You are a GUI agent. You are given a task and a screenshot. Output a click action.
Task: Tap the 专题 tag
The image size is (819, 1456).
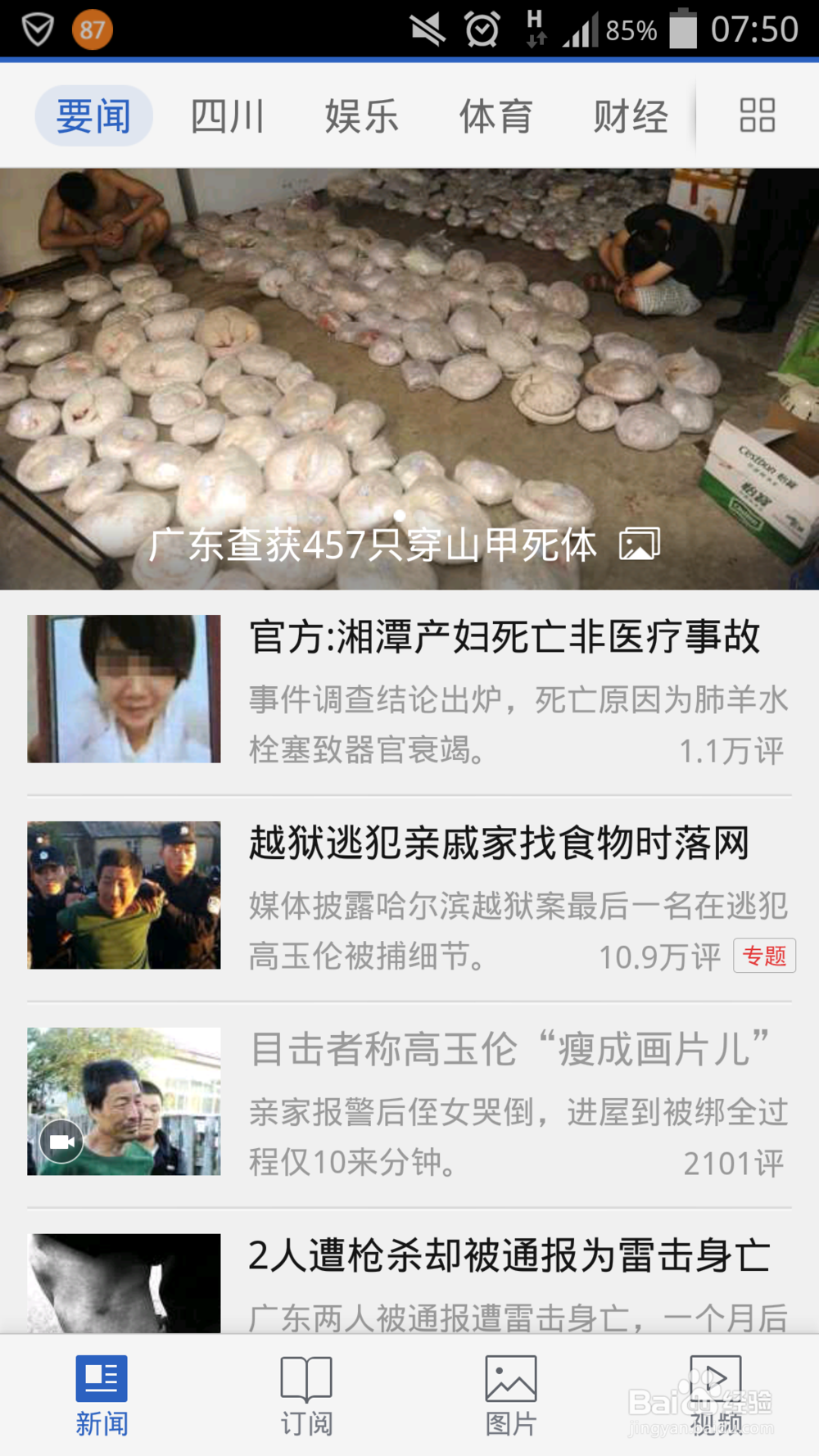pyautogui.click(x=764, y=956)
